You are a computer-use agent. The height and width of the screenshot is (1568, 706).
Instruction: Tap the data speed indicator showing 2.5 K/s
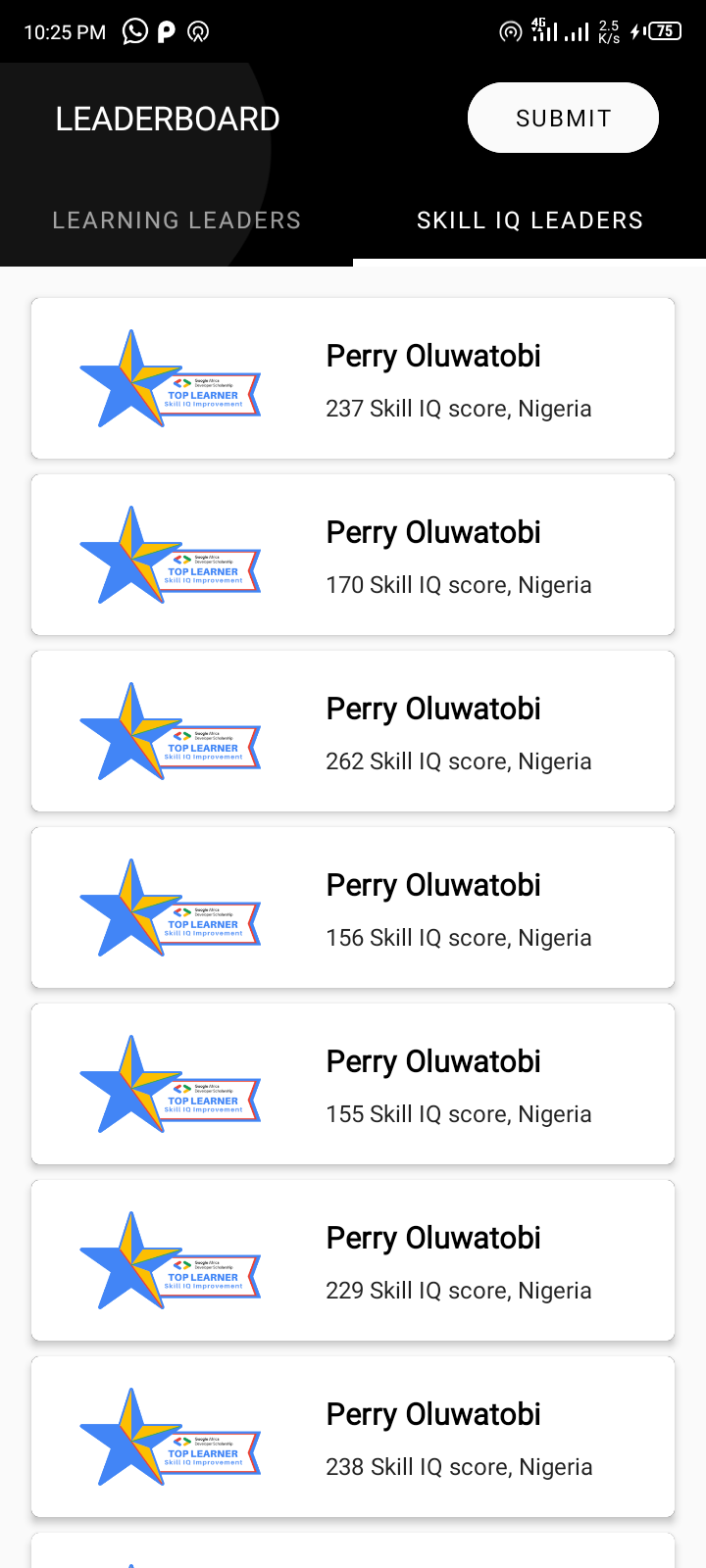coord(609,30)
